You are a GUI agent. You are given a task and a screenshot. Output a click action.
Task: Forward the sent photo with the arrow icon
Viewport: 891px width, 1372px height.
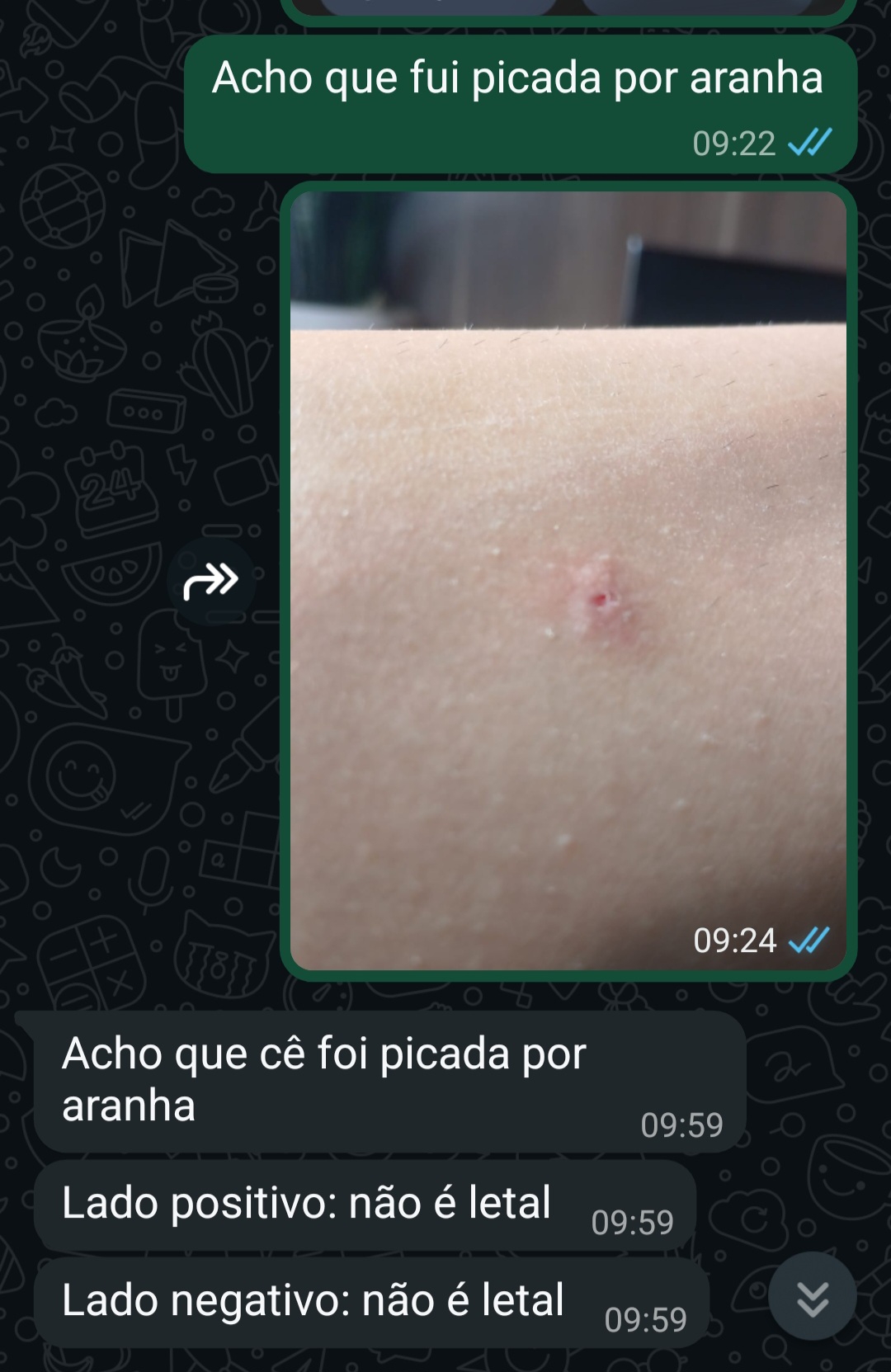pyautogui.click(x=211, y=582)
